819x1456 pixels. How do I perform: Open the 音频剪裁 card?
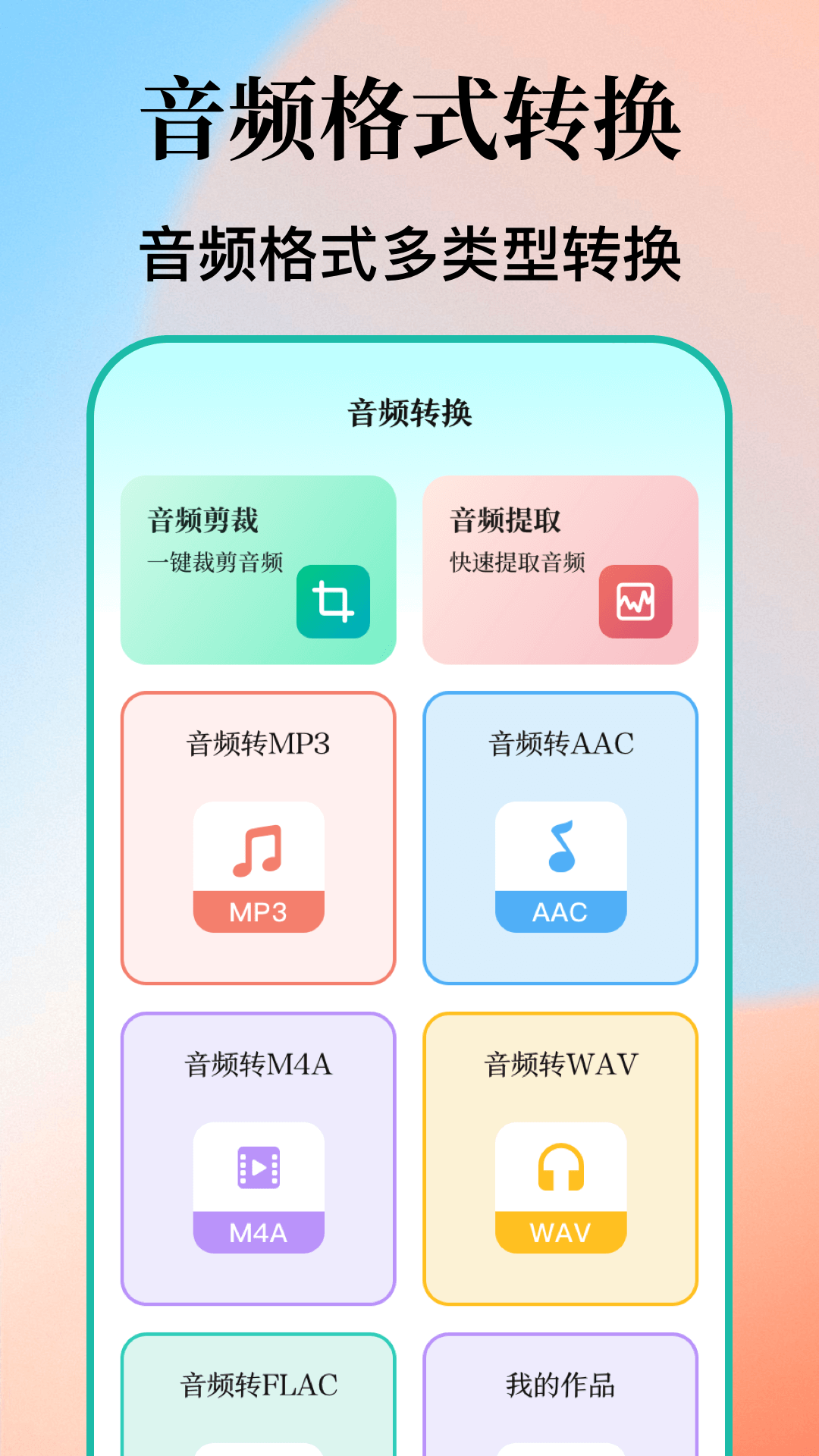(262, 567)
